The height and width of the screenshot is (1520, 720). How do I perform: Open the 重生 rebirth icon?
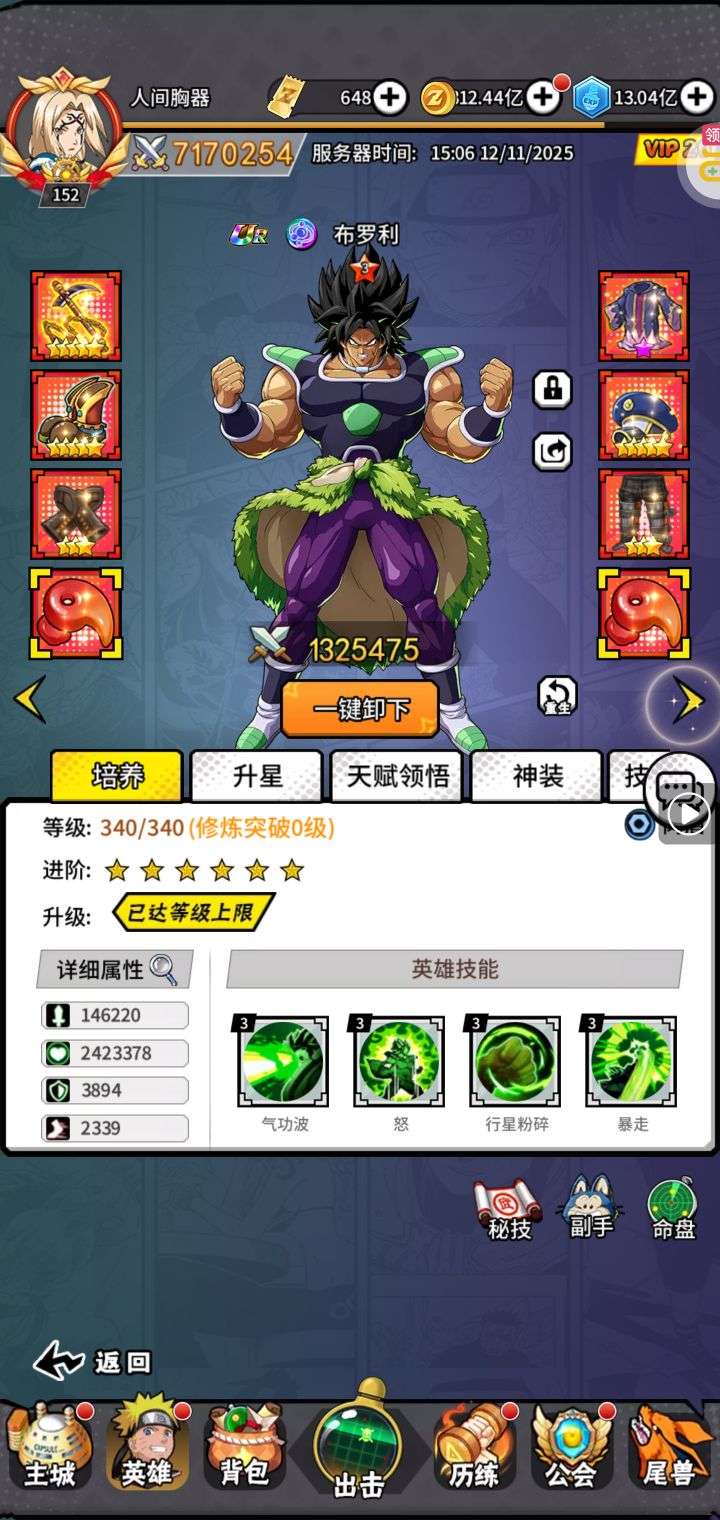[557, 694]
